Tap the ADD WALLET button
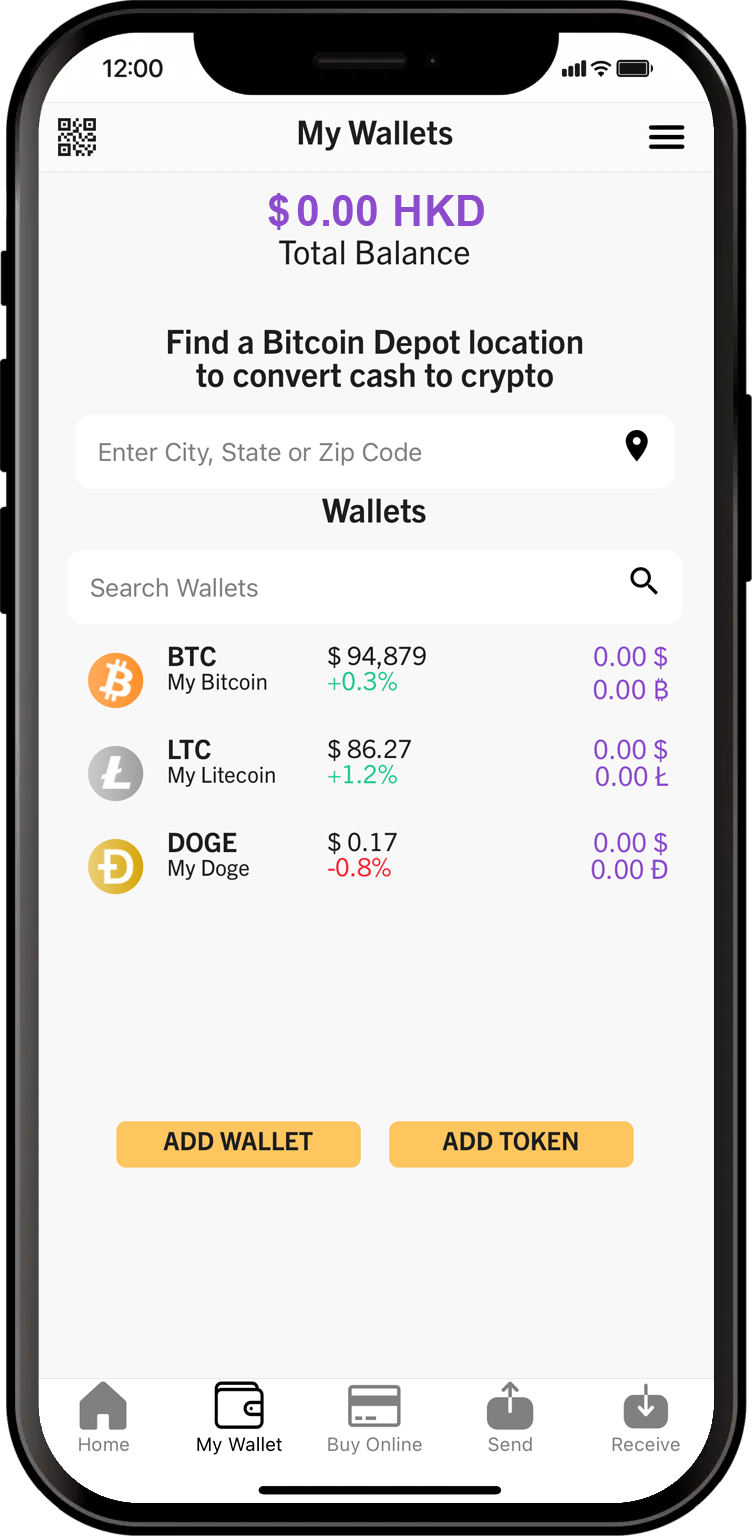The height and width of the screenshot is (1536, 752). point(238,1143)
